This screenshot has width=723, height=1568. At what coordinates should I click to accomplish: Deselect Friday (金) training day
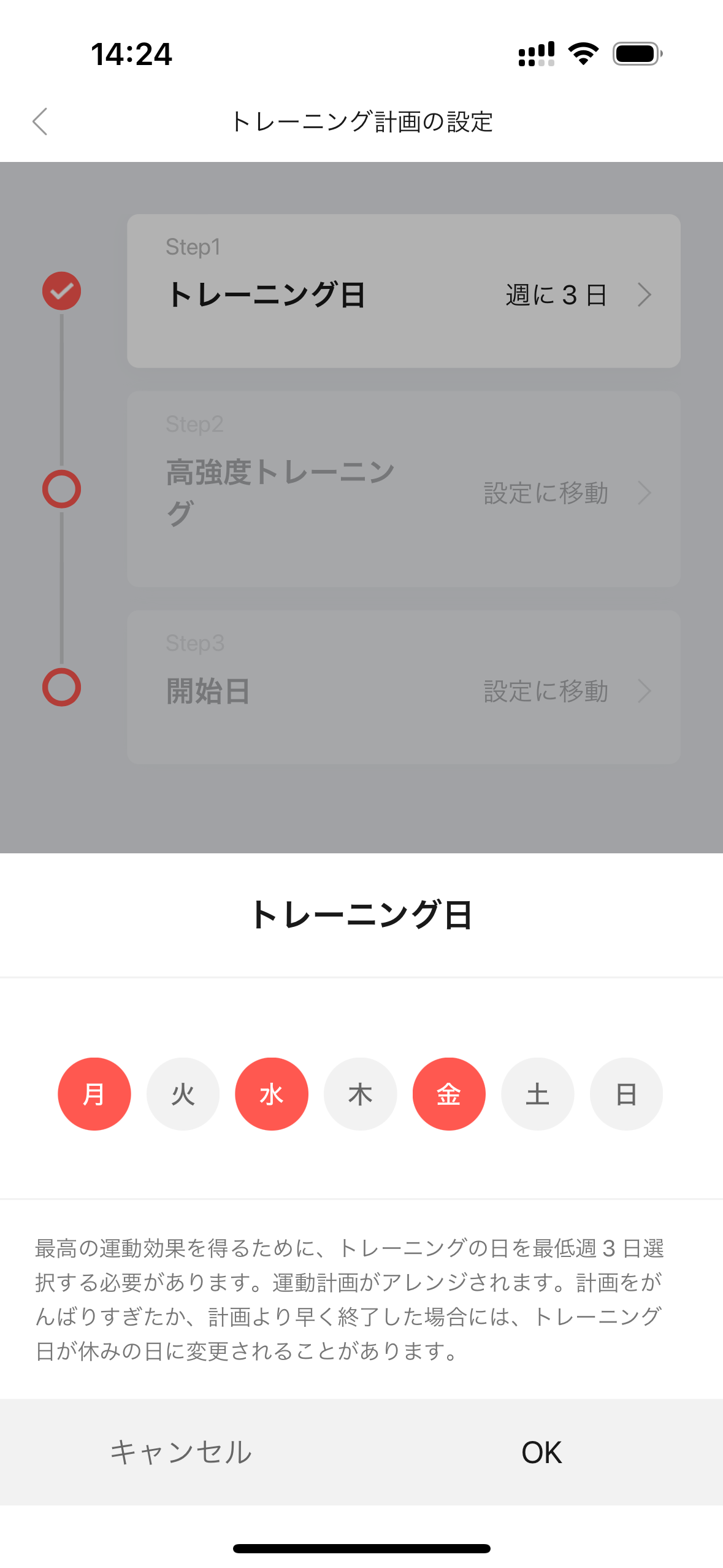(x=449, y=1094)
